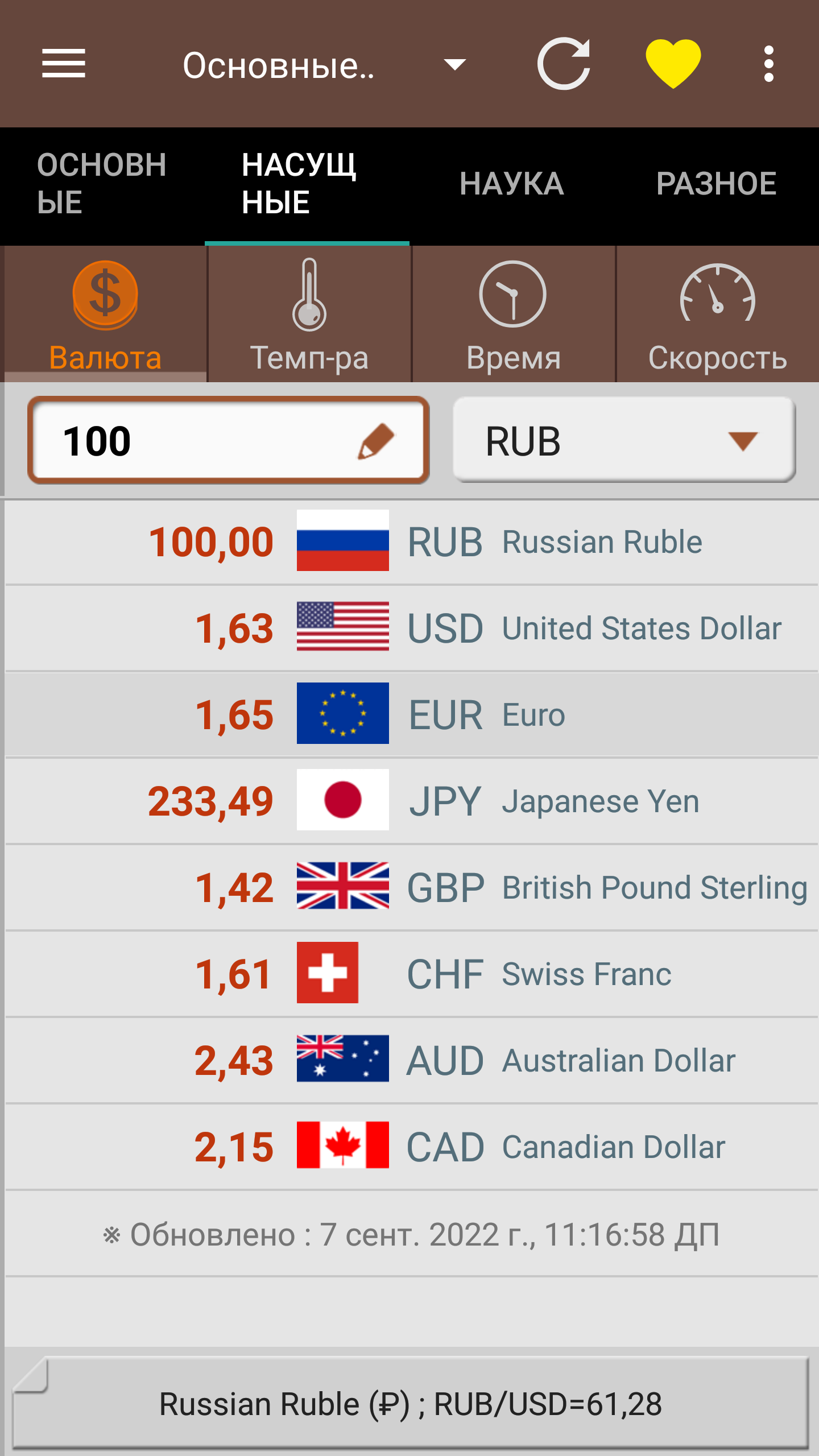The height and width of the screenshot is (1456, 819).
Task: Select the EUR Euro row
Action: pos(412,714)
